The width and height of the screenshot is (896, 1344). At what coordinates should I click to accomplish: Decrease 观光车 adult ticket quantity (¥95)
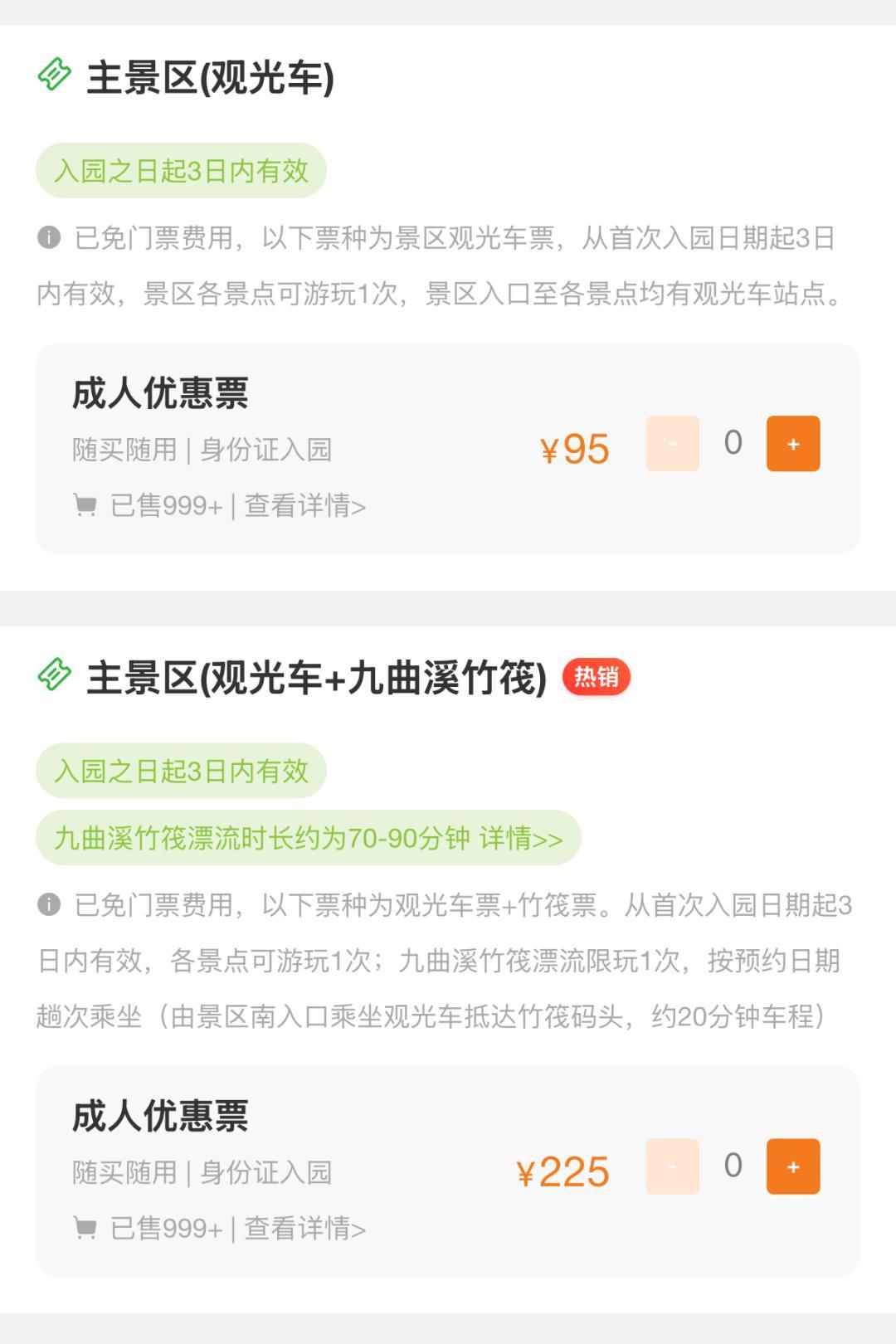point(673,444)
